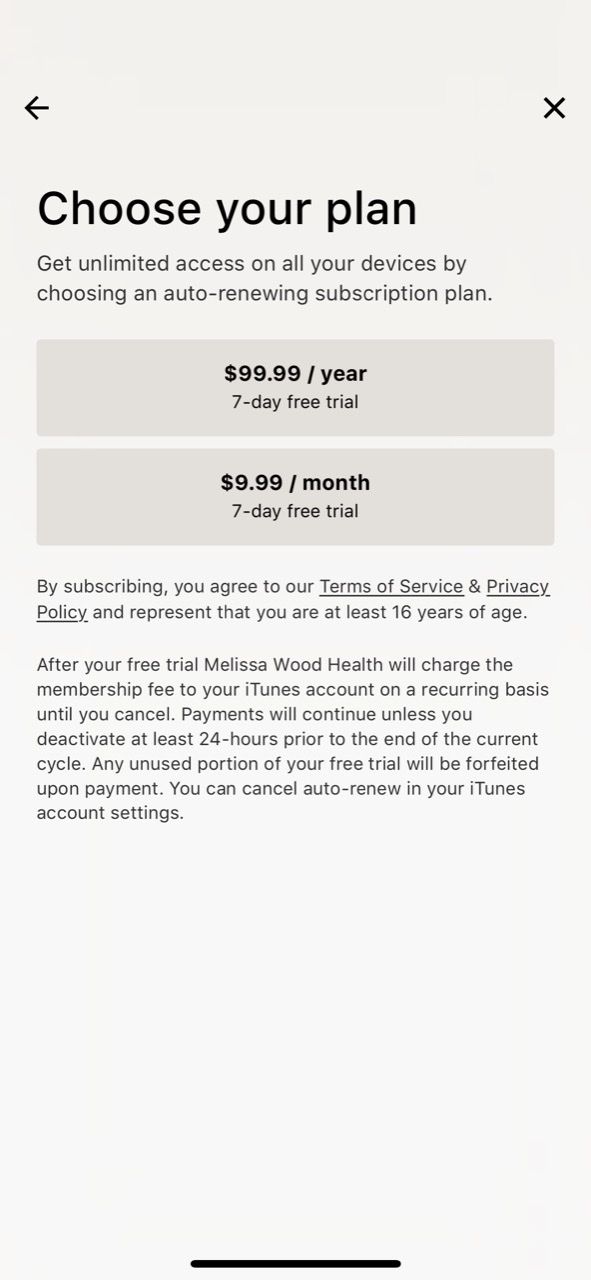
Task: Select the $99.99 / year plan
Action: 295,387
